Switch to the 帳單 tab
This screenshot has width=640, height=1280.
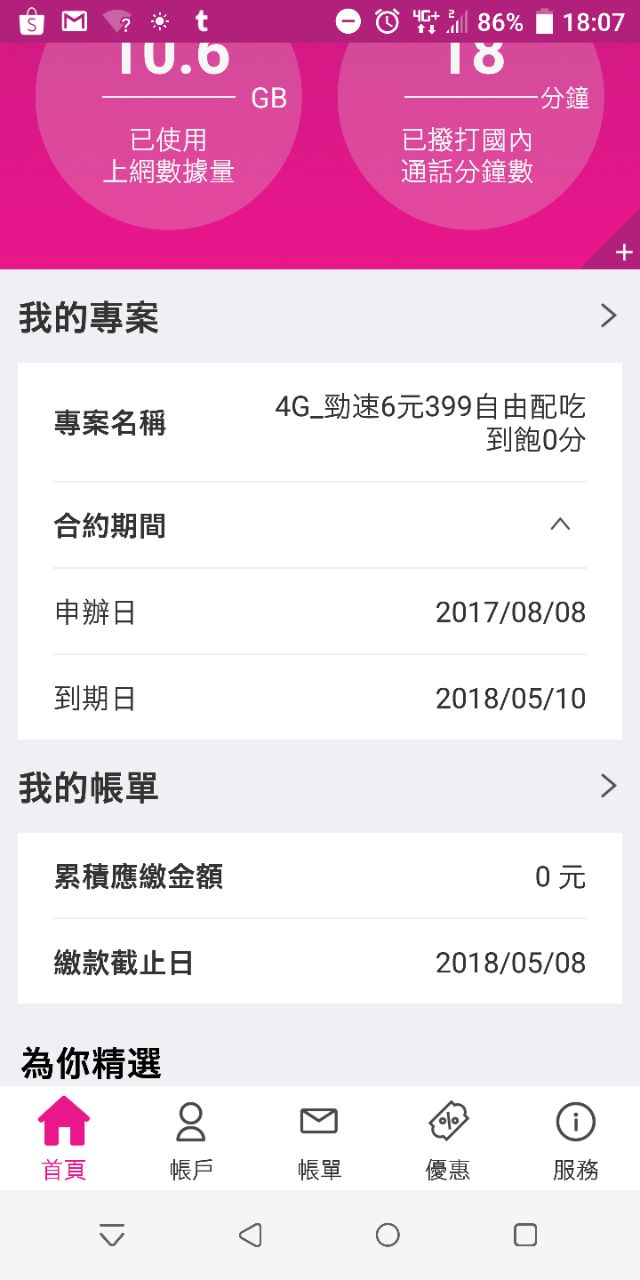[x=319, y=1138]
